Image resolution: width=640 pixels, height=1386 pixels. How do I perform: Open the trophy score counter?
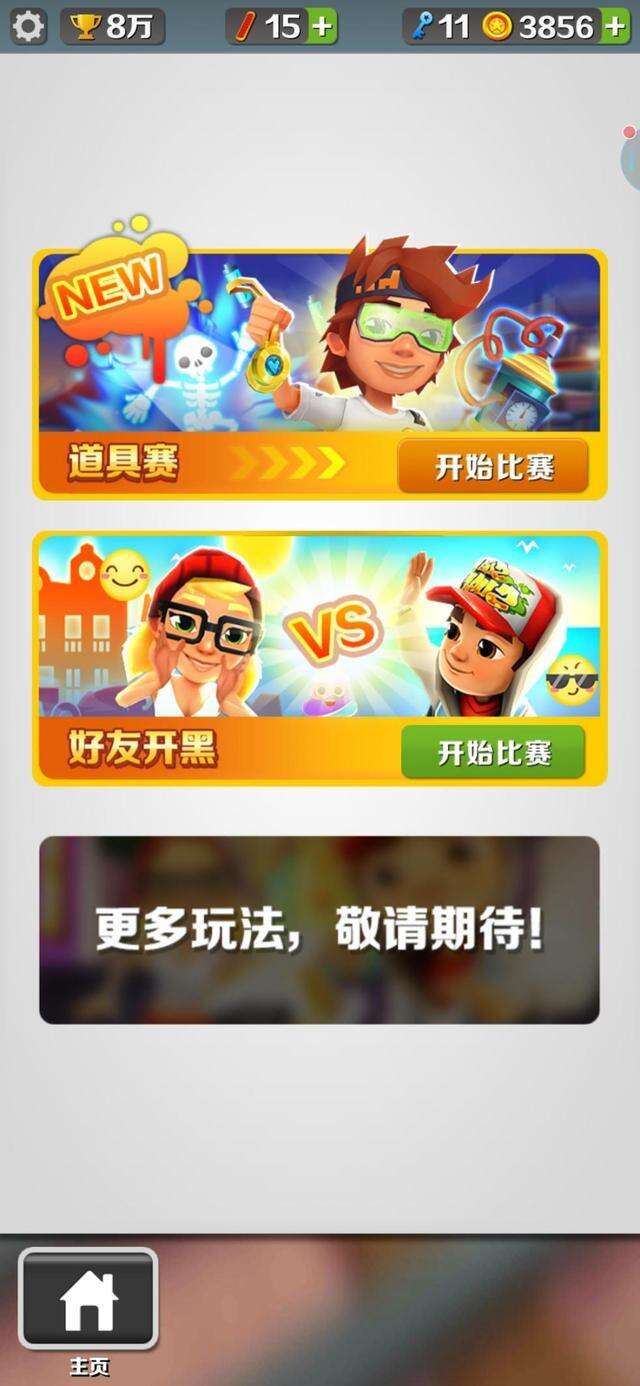coord(112,27)
